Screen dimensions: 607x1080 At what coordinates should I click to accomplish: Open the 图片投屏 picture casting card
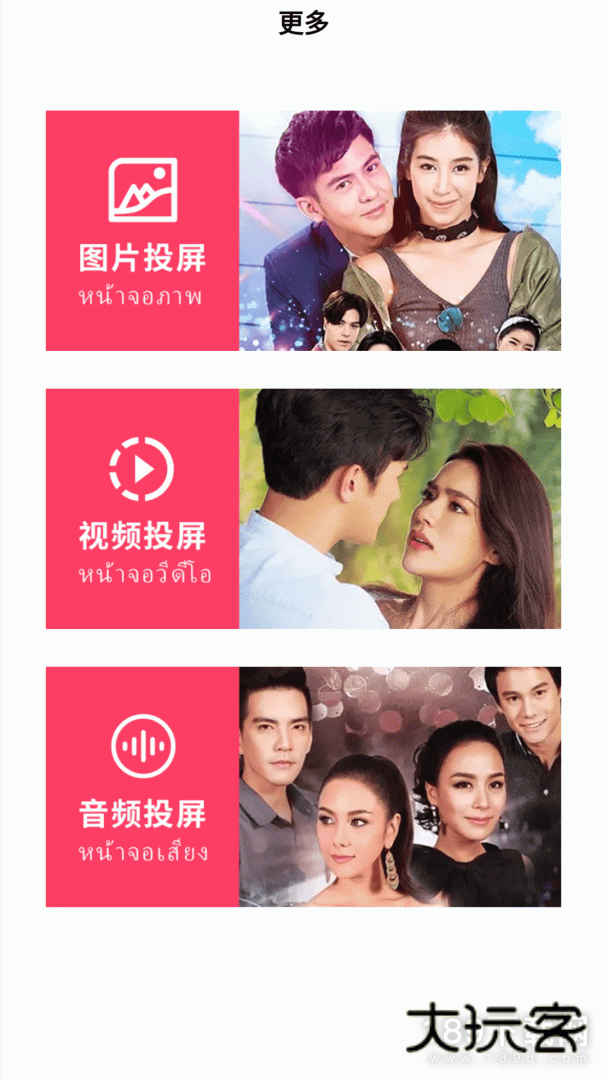click(302, 231)
